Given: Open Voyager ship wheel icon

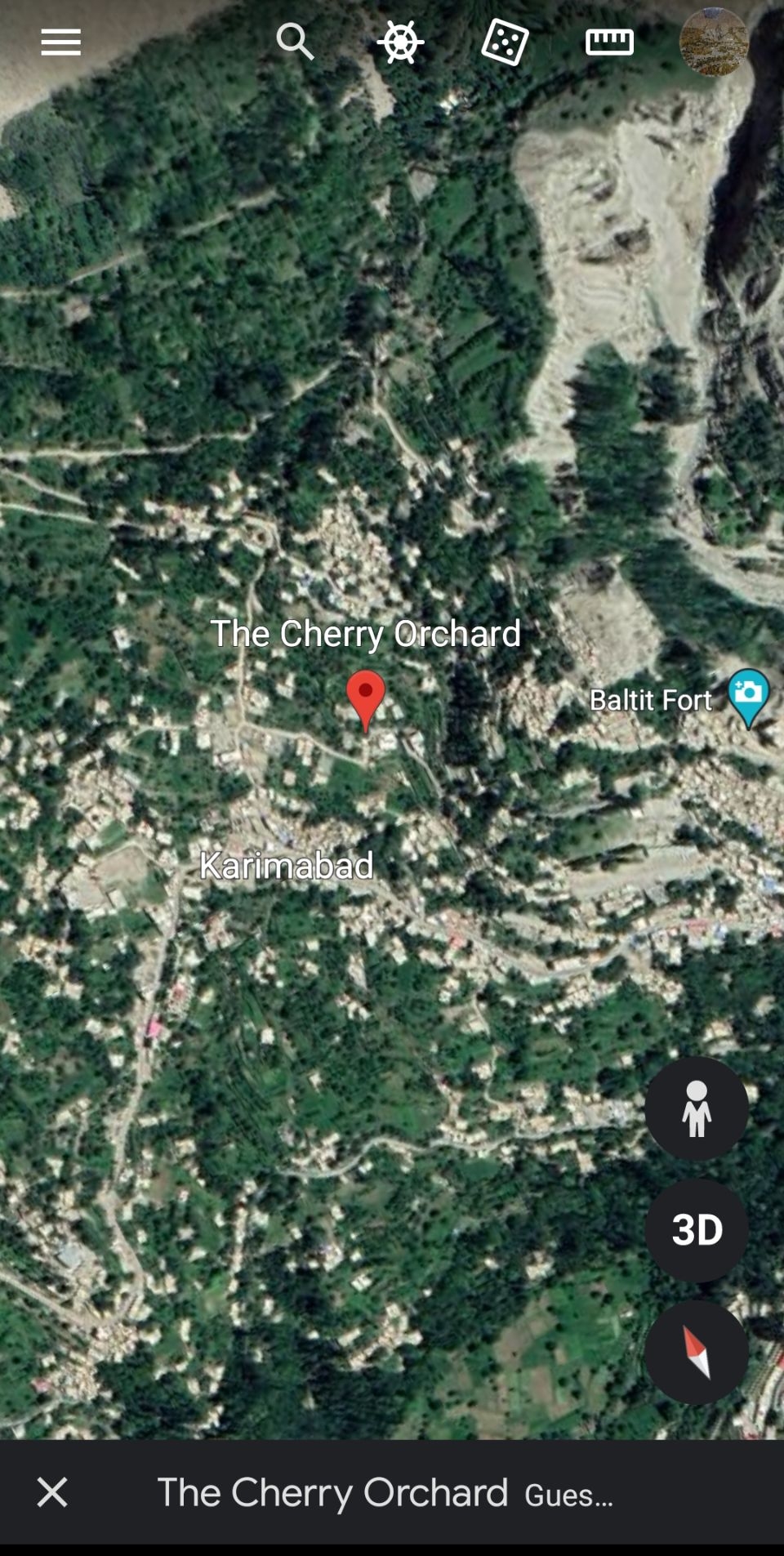Looking at the screenshot, I should pos(400,42).
